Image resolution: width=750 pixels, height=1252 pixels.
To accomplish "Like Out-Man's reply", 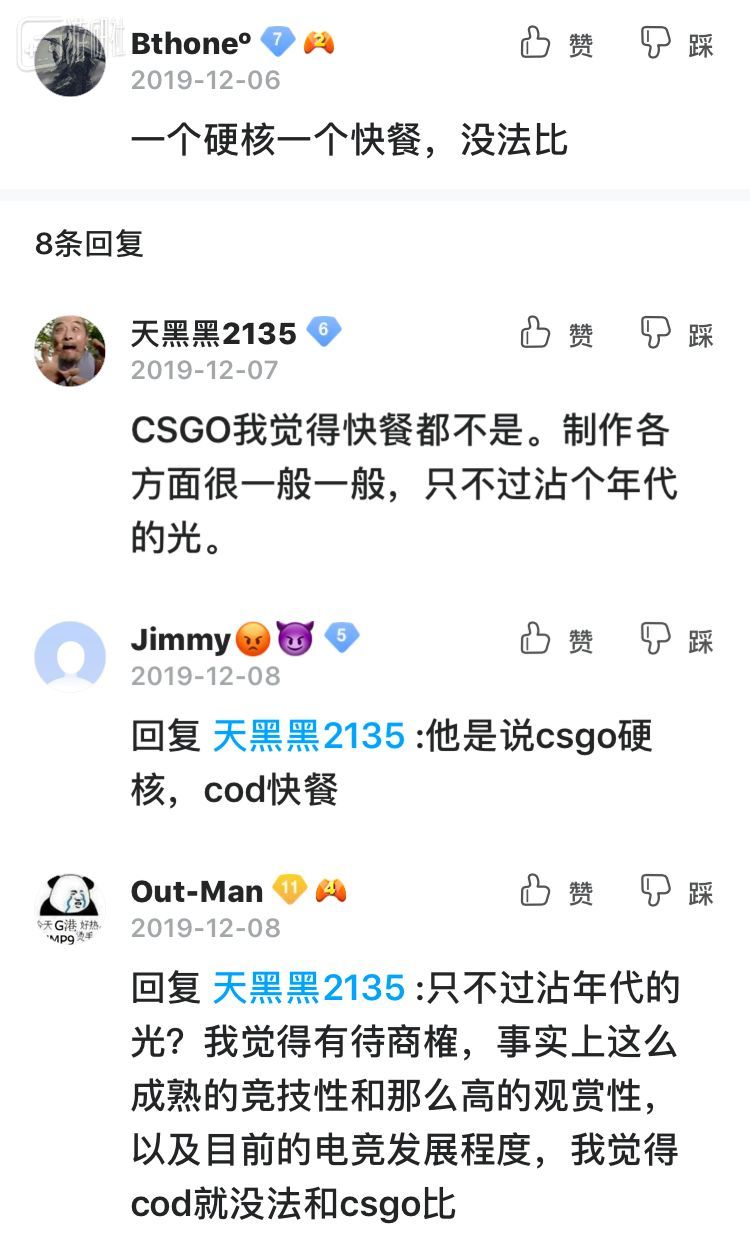I will [x=556, y=891].
